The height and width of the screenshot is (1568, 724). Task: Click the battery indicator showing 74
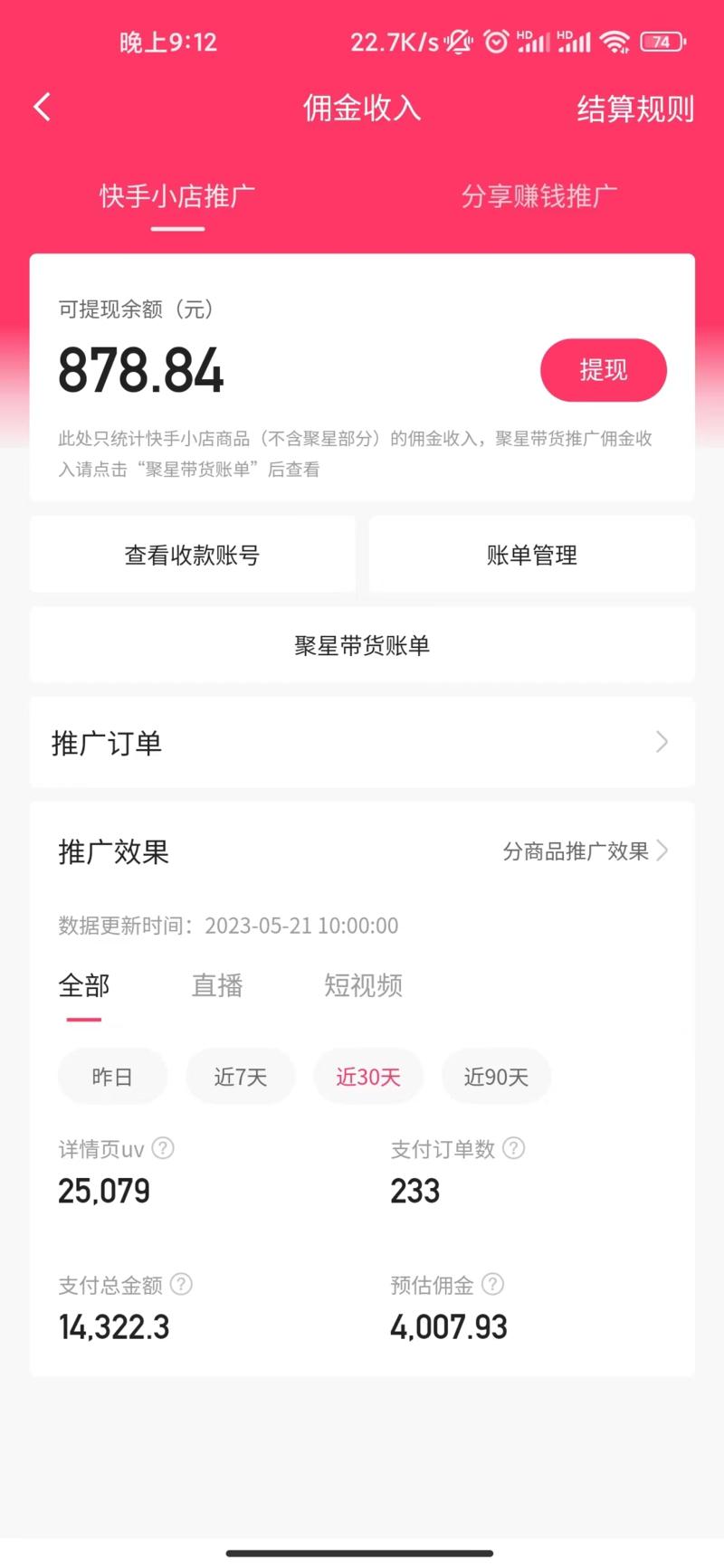pos(662,42)
